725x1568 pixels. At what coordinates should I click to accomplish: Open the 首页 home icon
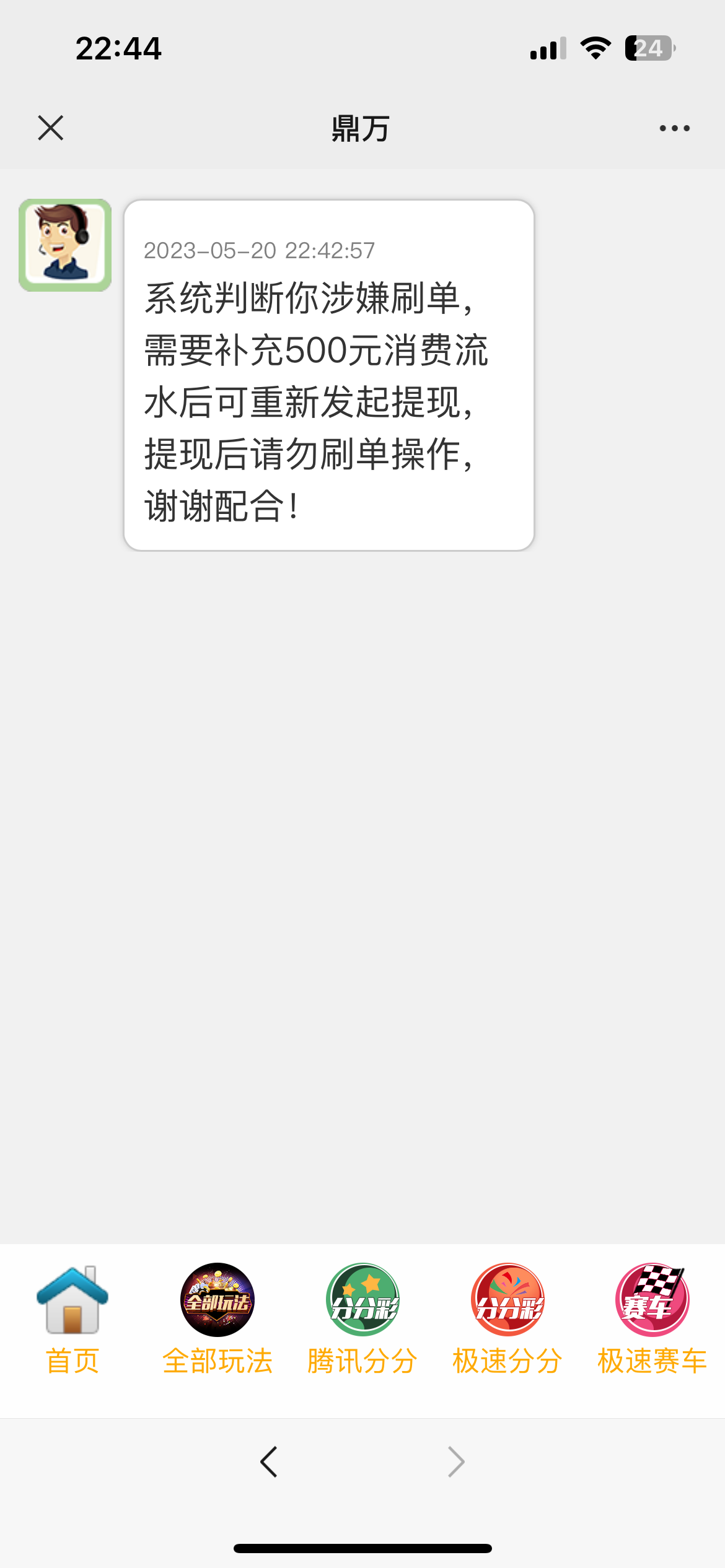(72, 1300)
